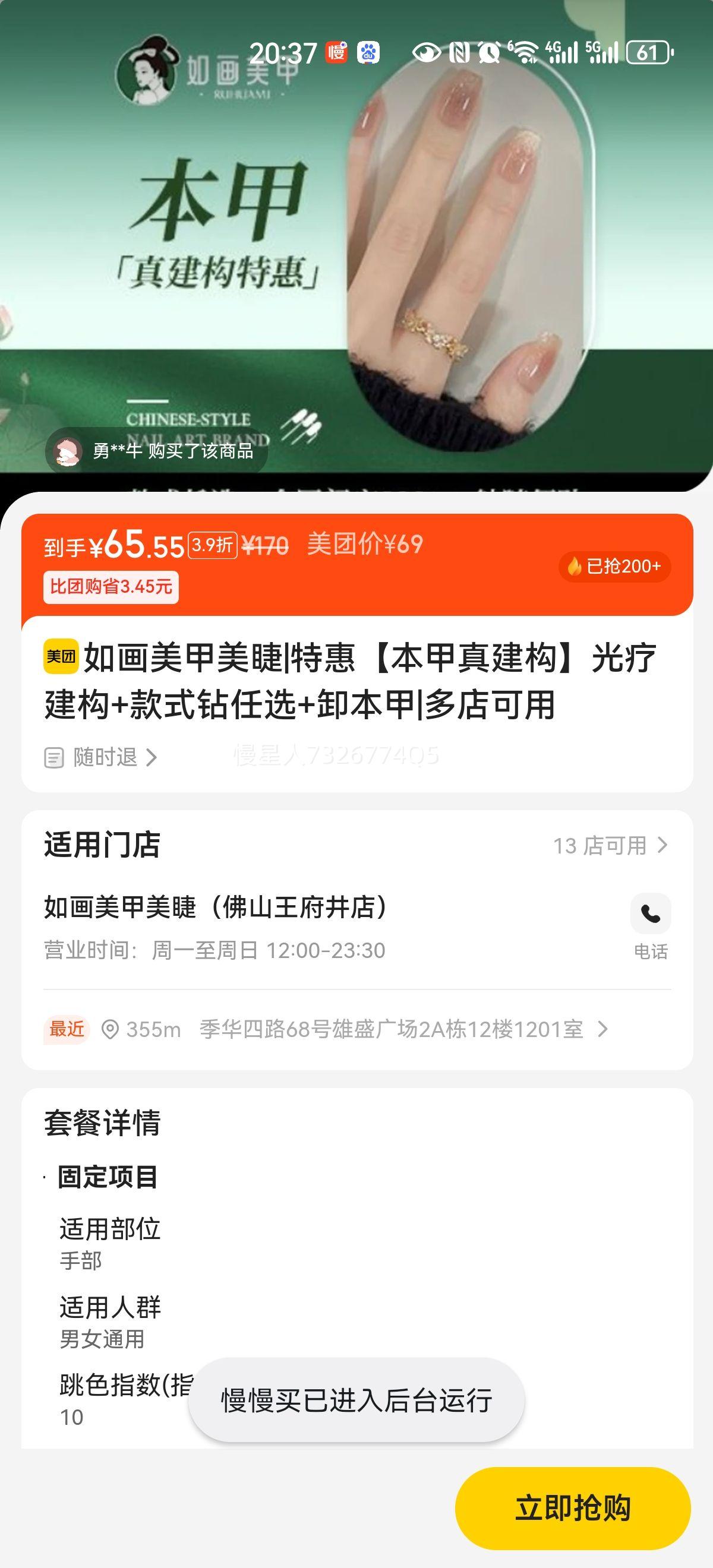
Task: Tap the battery level indicator showing 61
Action: pyautogui.click(x=648, y=53)
